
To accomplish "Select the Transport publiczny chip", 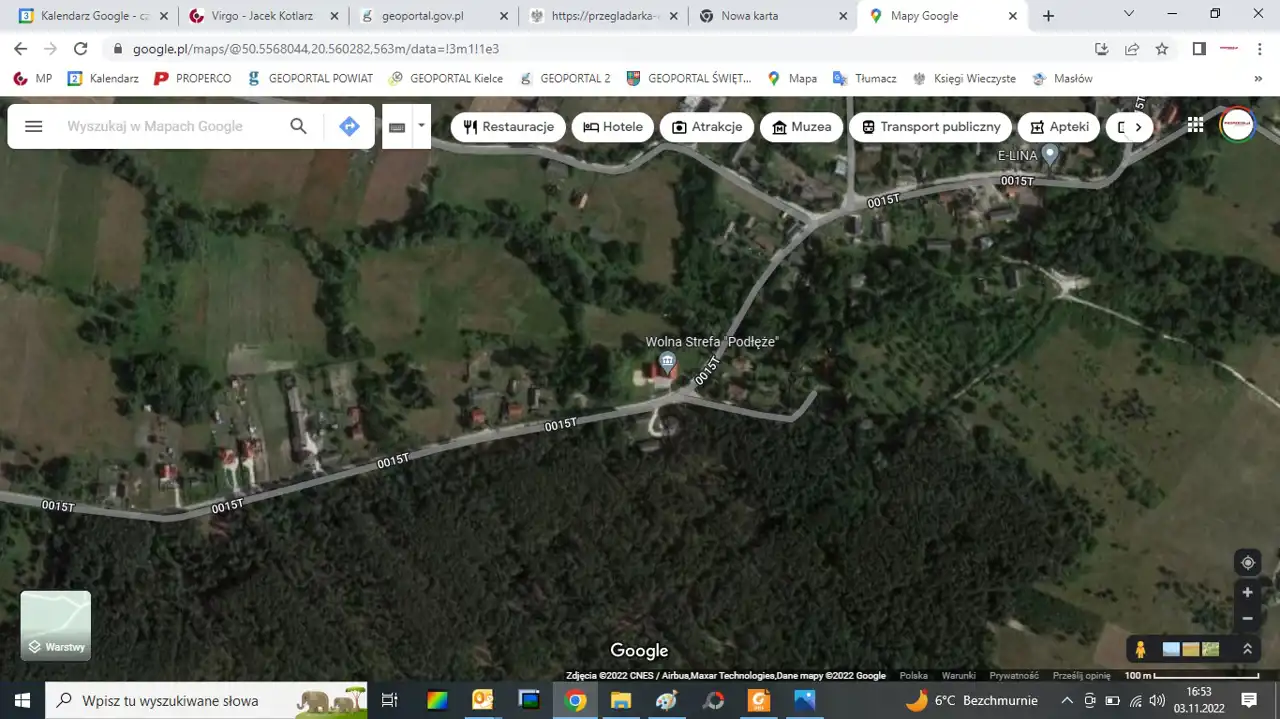I will coord(930,127).
